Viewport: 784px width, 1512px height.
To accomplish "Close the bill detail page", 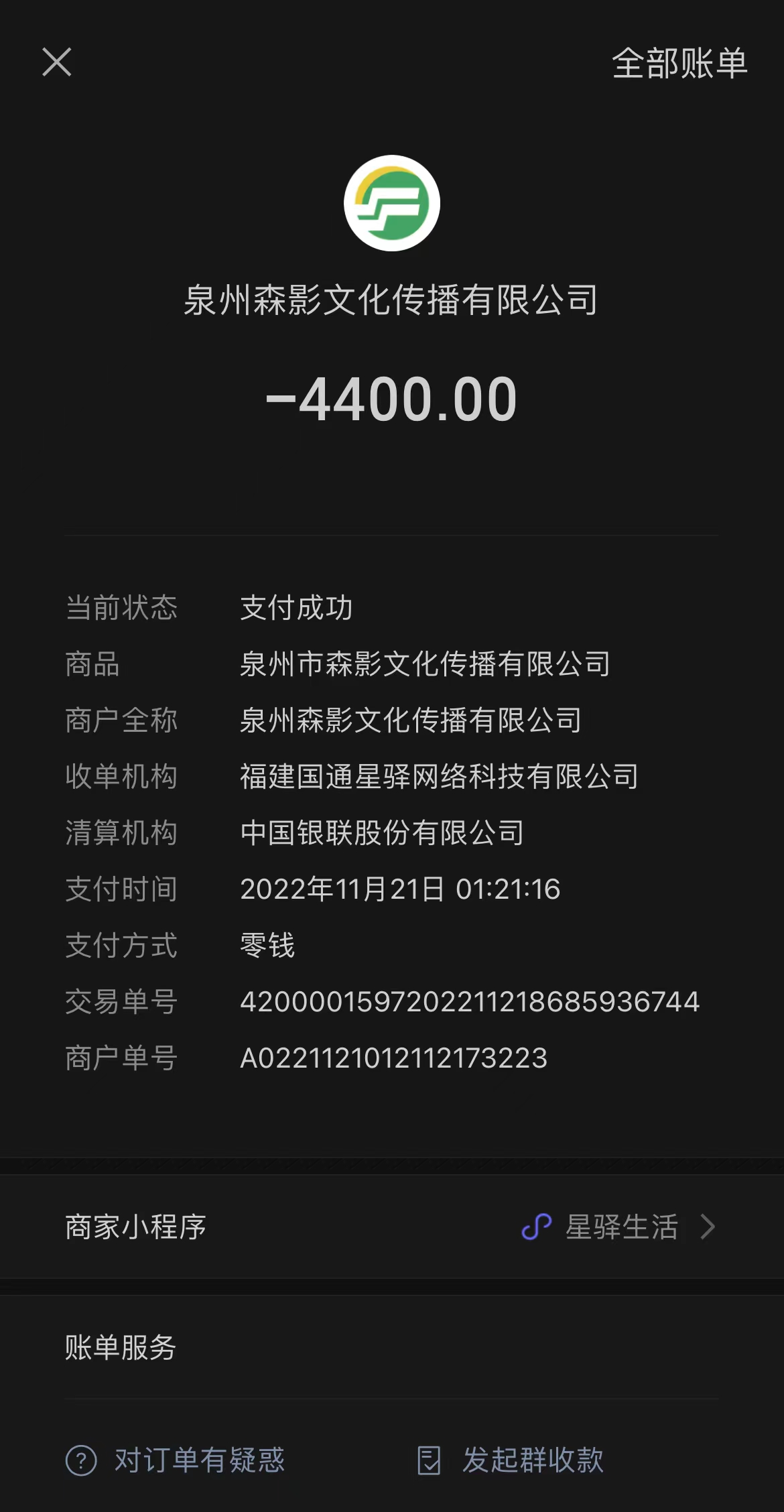I will (56, 62).
